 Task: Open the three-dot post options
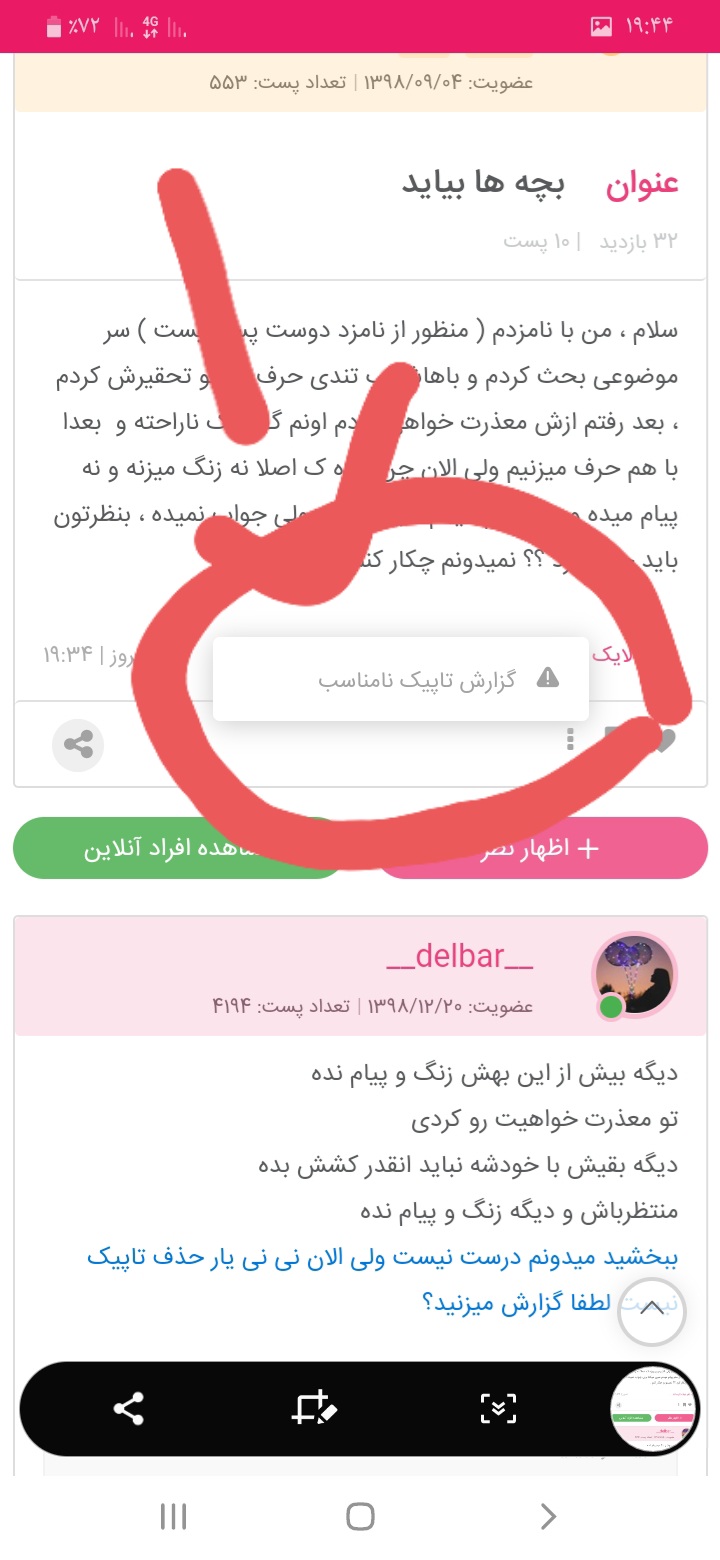coord(570,740)
